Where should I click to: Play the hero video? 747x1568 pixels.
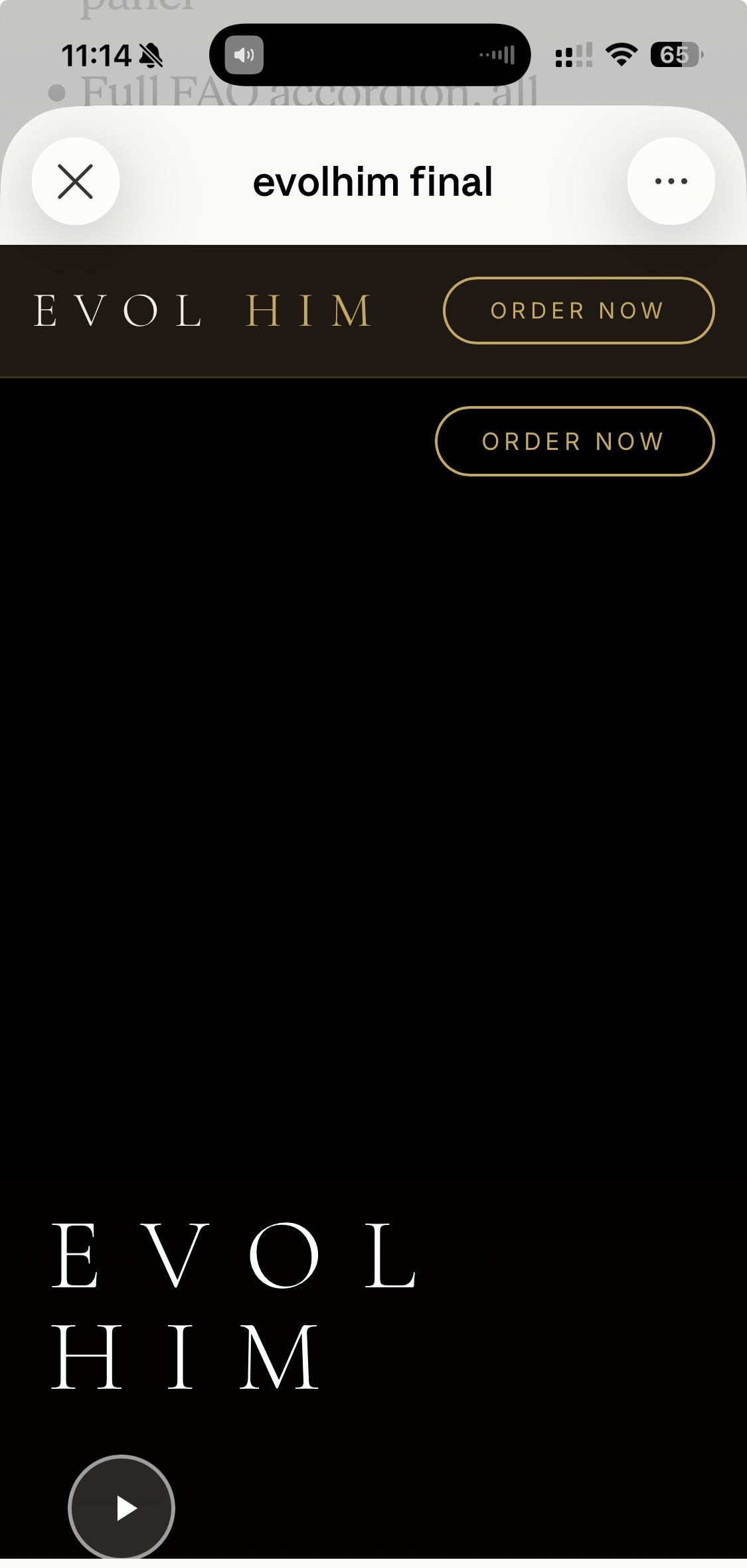tap(122, 1508)
